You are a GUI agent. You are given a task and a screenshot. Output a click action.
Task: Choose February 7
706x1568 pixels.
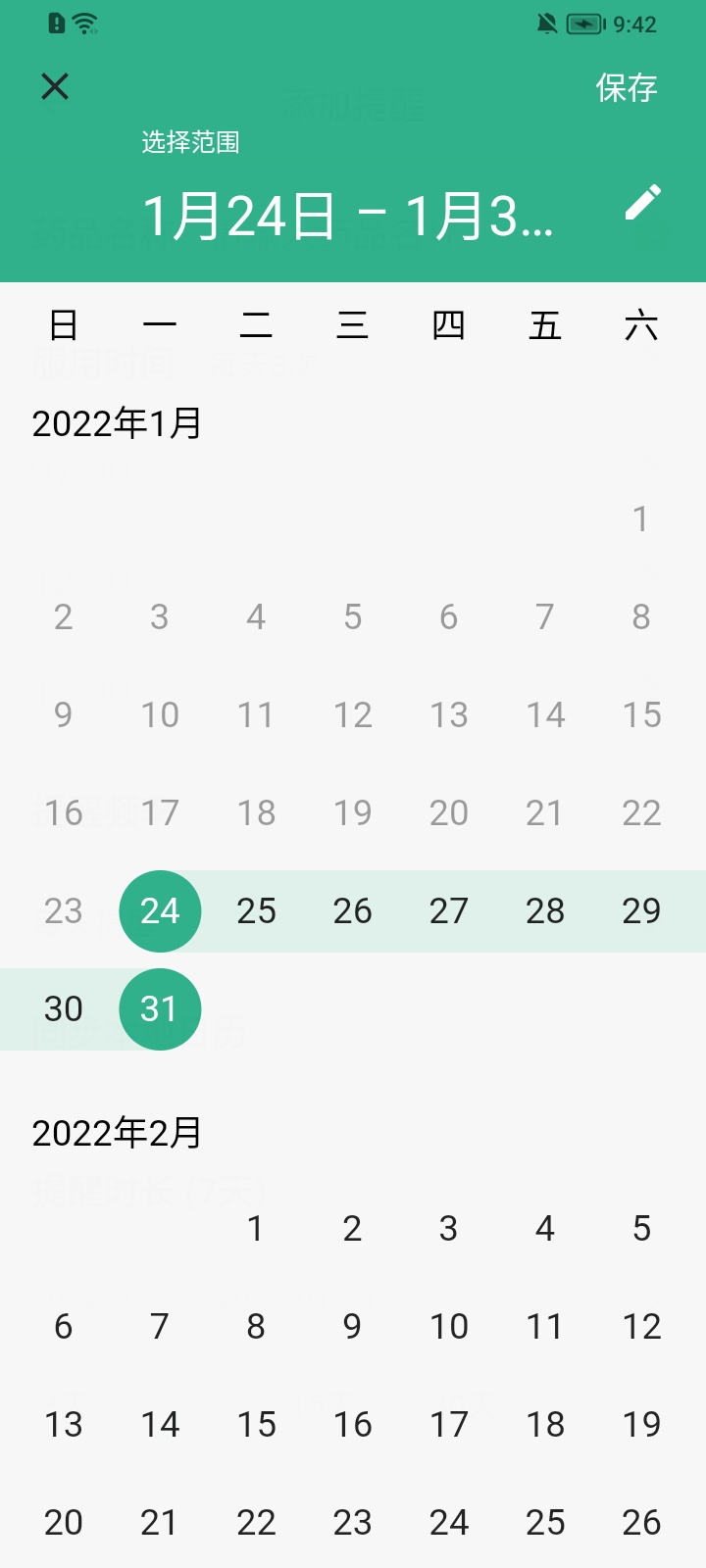(x=160, y=1327)
